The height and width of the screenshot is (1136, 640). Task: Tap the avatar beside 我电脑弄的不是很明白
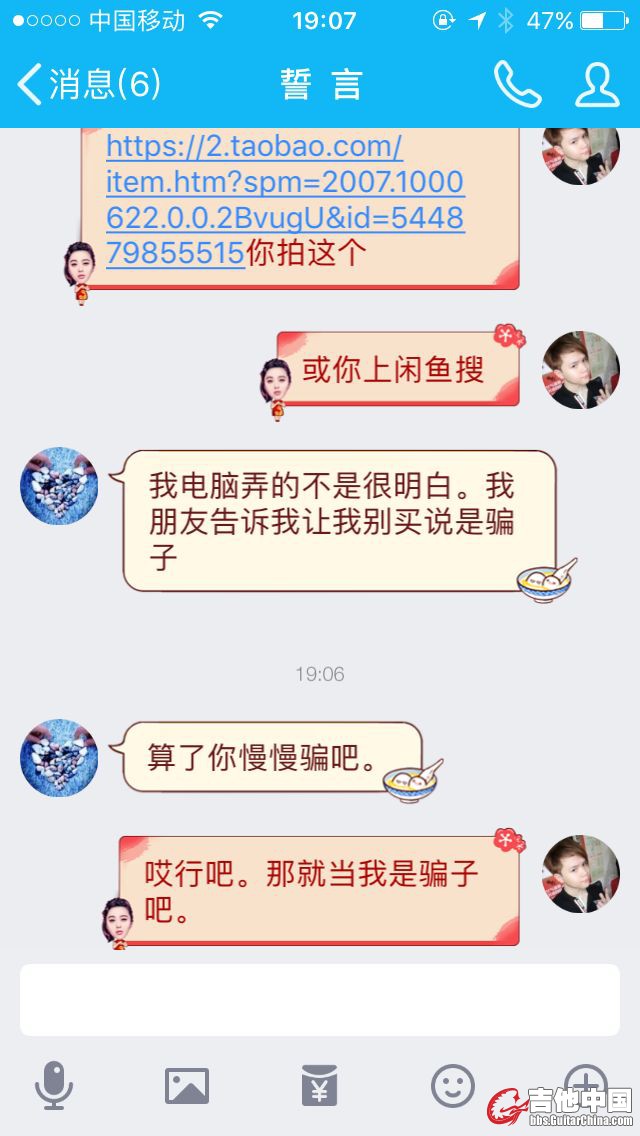[59, 486]
